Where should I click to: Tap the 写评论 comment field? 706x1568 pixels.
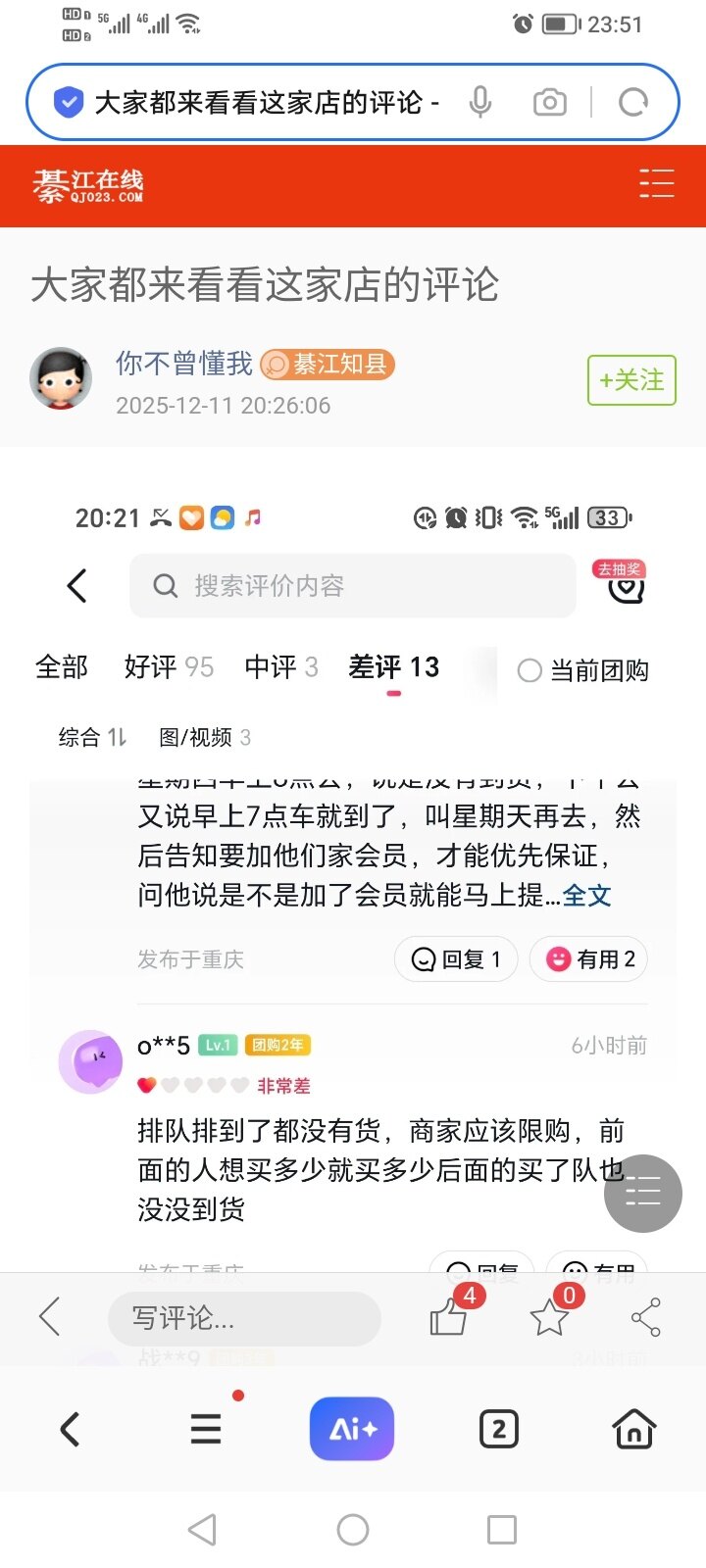(243, 1318)
